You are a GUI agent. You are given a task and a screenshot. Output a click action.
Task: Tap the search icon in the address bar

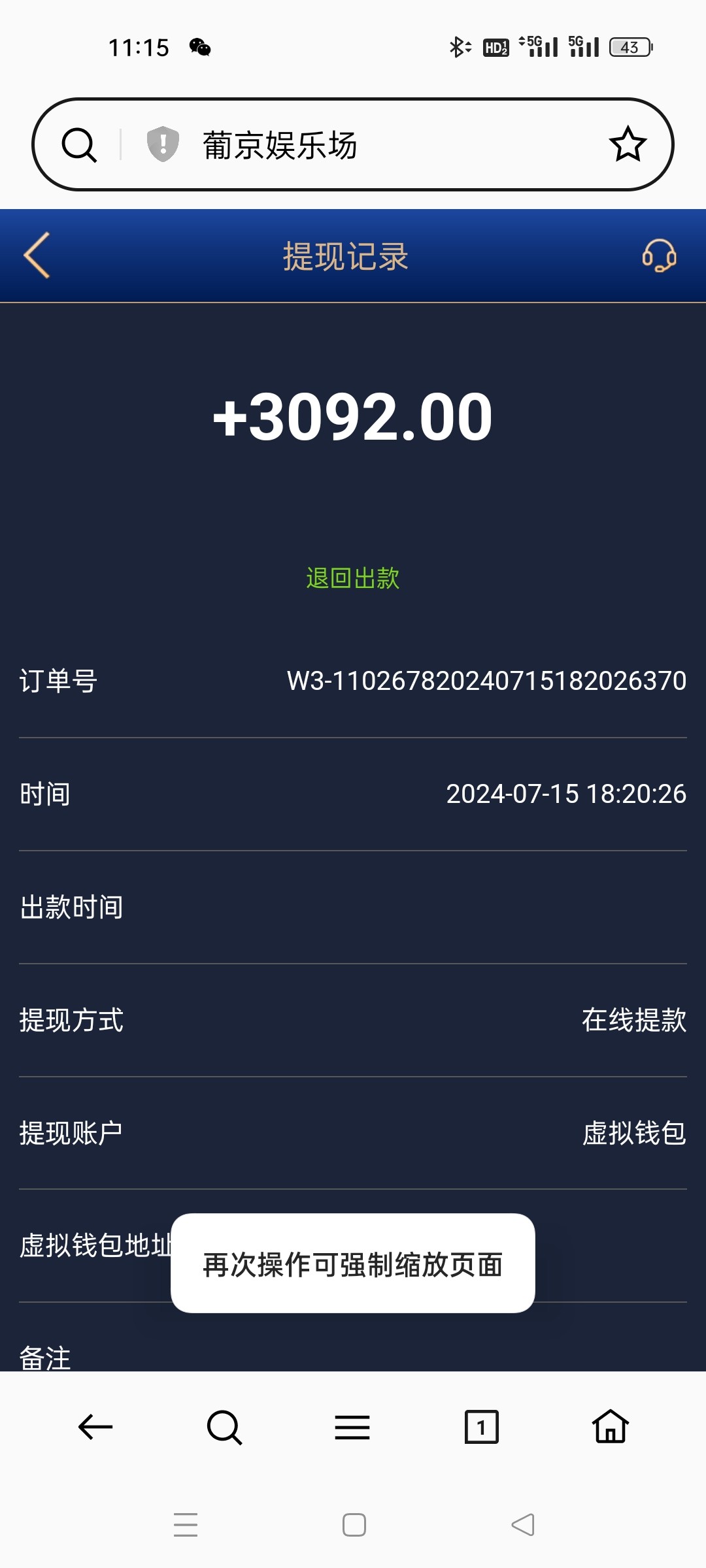point(79,145)
